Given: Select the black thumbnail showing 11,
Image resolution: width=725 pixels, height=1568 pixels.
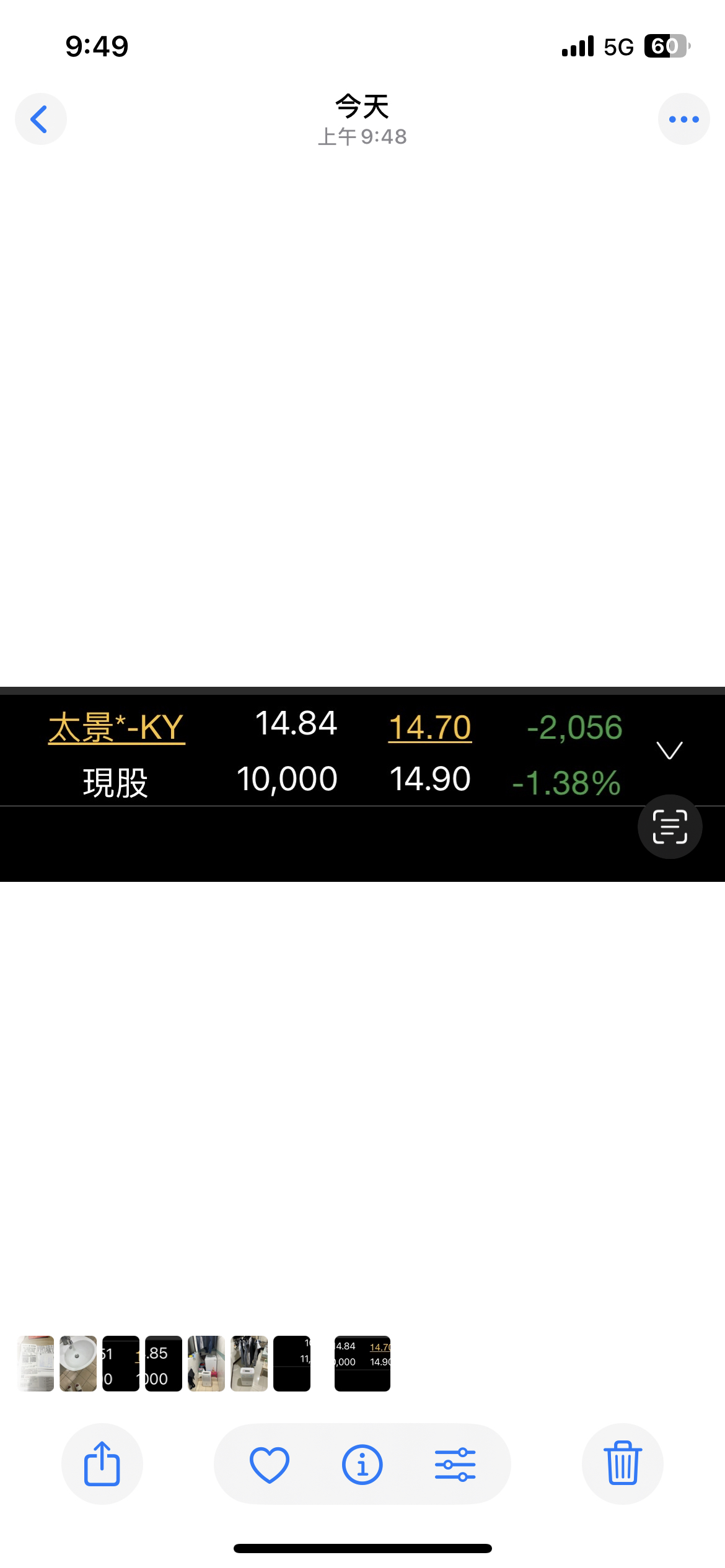Looking at the screenshot, I should point(292,1364).
